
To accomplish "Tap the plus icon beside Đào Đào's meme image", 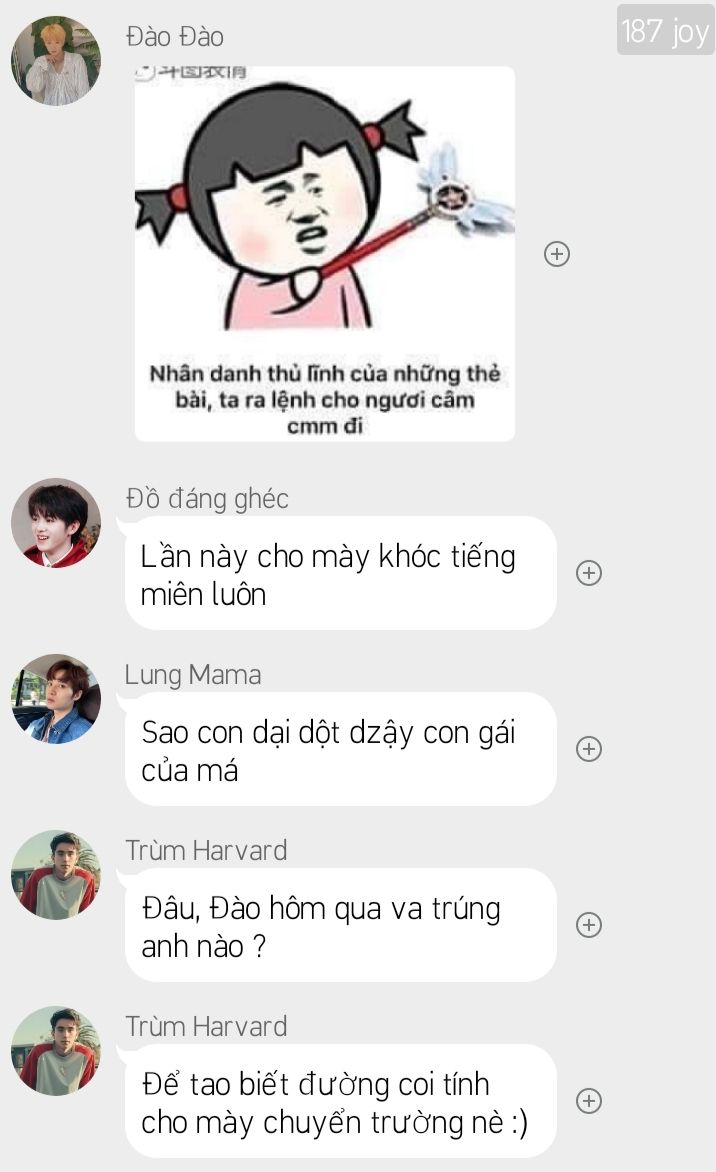I will pos(557,254).
